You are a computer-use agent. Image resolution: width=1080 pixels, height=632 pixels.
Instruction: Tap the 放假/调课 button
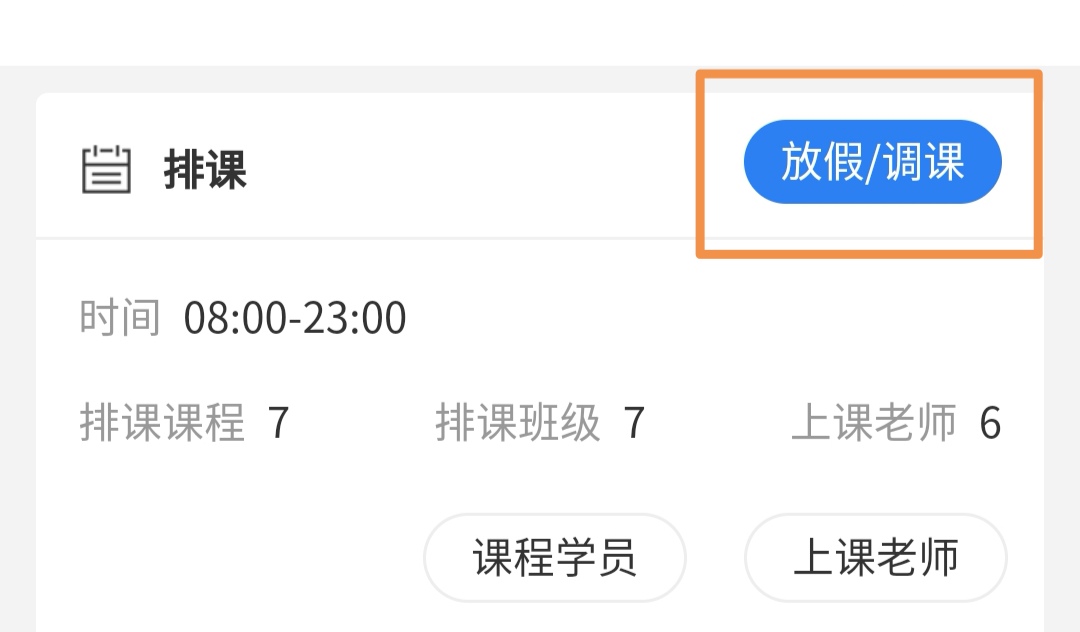tap(872, 162)
